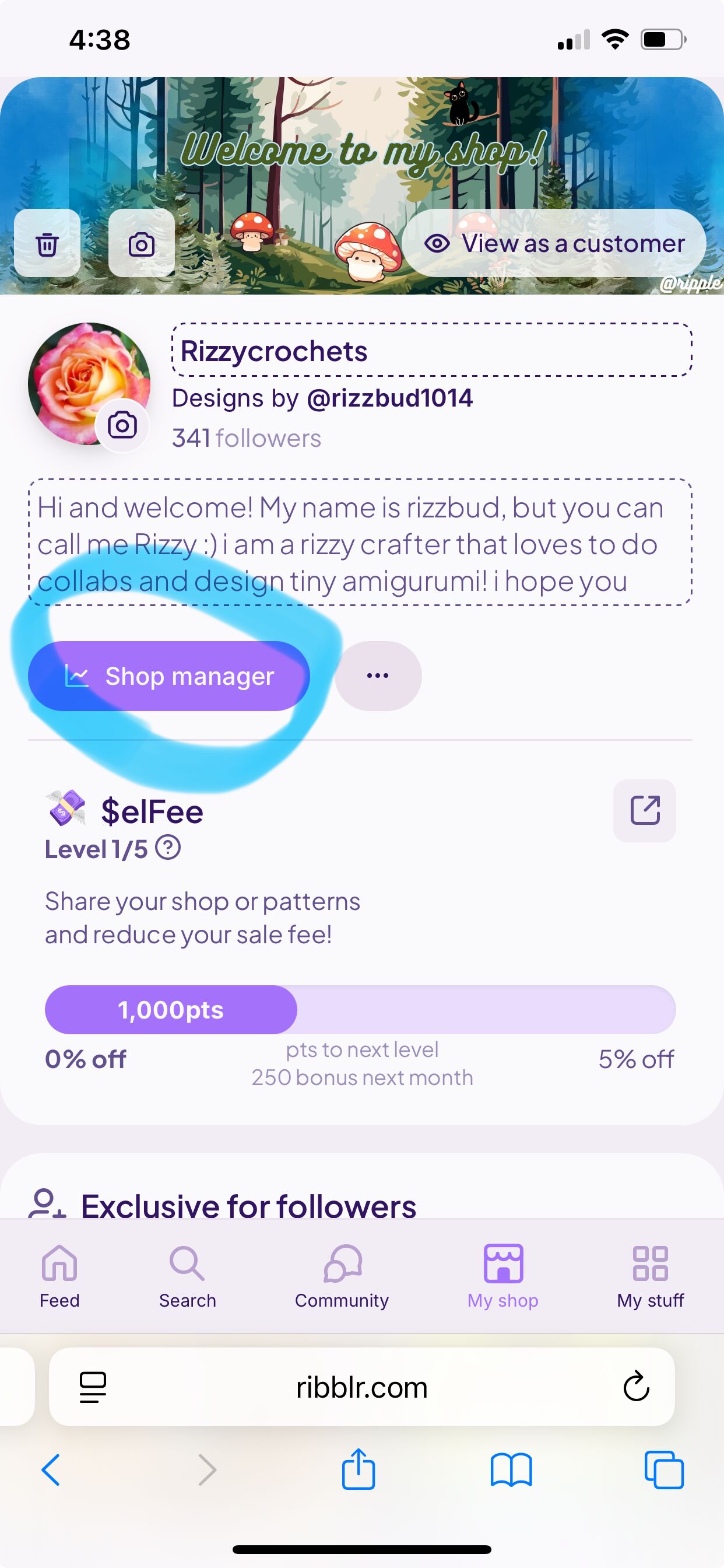Open the Level 1/5 help question mark
This screenshot has width=724, height=1568.
point(168,848)
